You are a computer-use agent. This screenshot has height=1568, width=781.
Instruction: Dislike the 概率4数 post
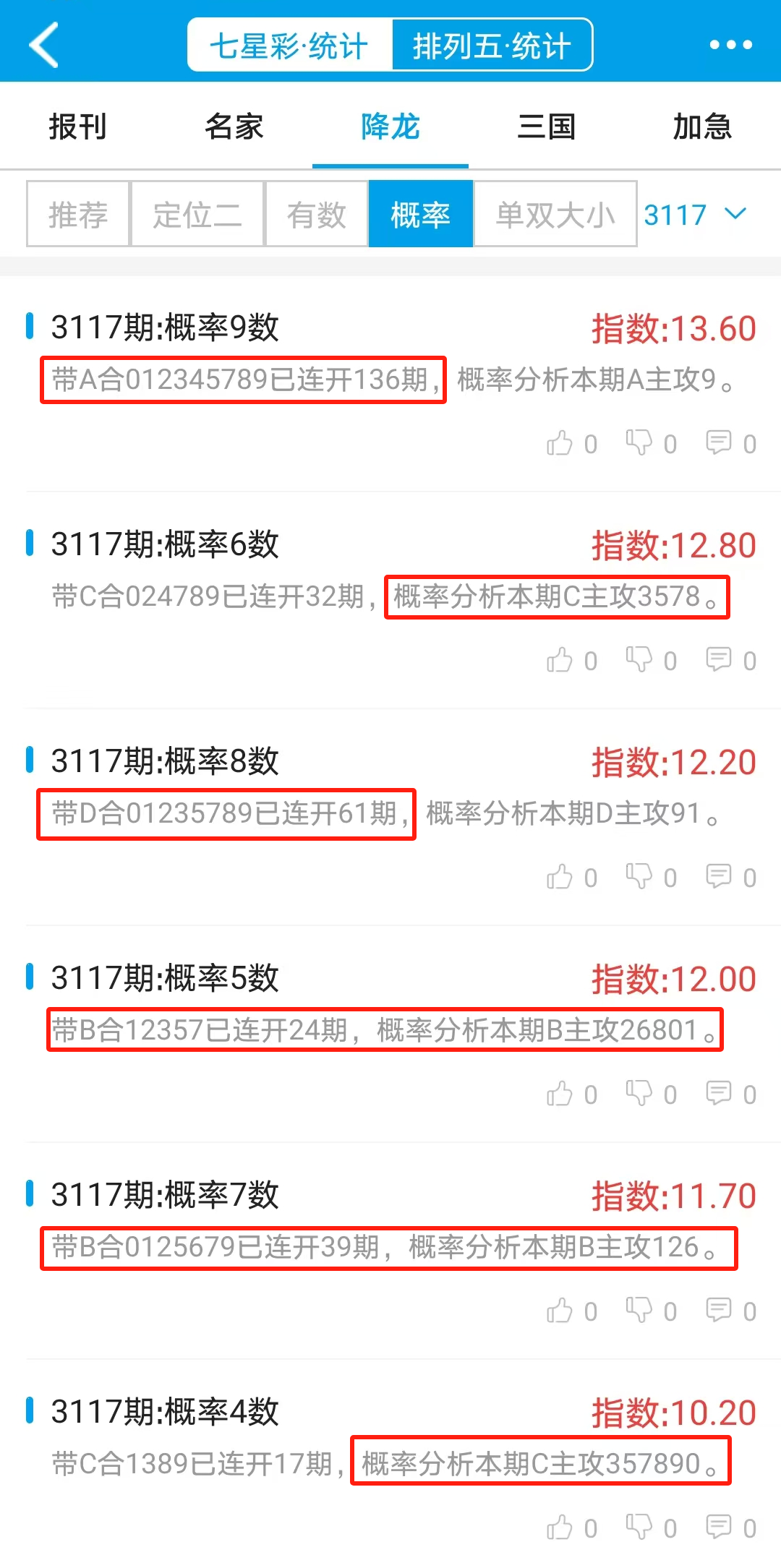pos(641,1528)
